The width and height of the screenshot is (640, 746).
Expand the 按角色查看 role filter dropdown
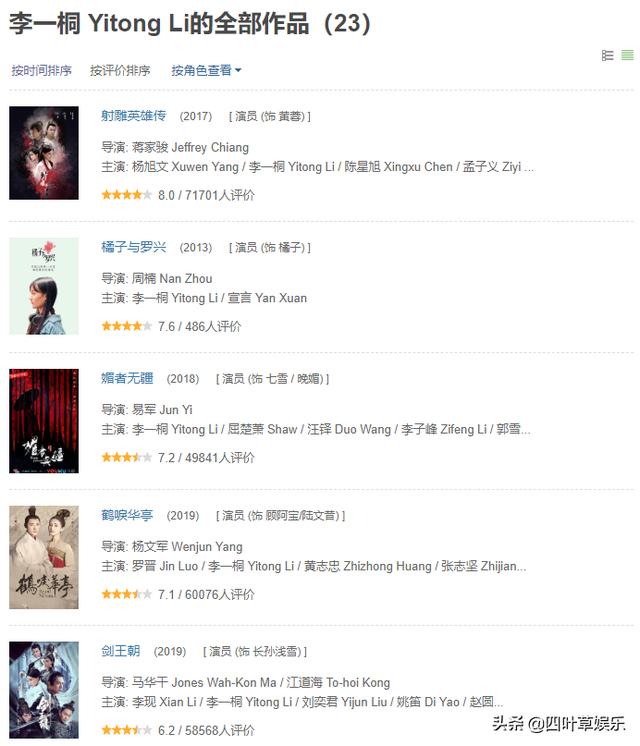pos(206,71)
